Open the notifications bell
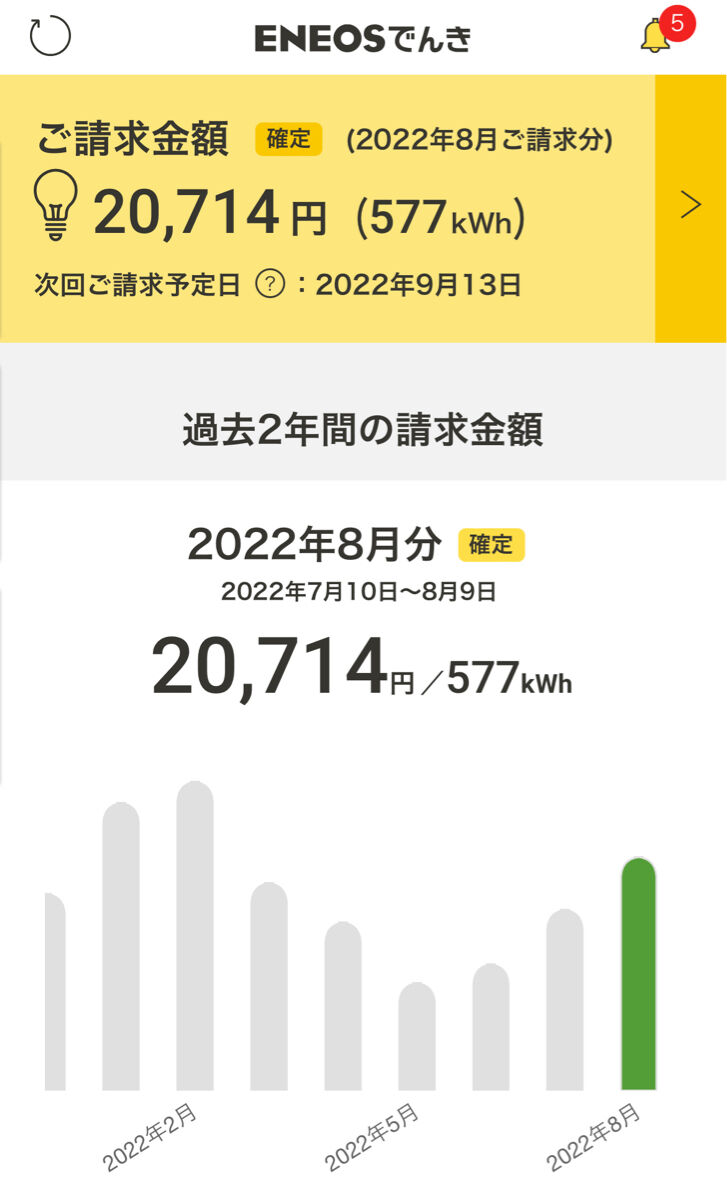 tap(655, 36)
